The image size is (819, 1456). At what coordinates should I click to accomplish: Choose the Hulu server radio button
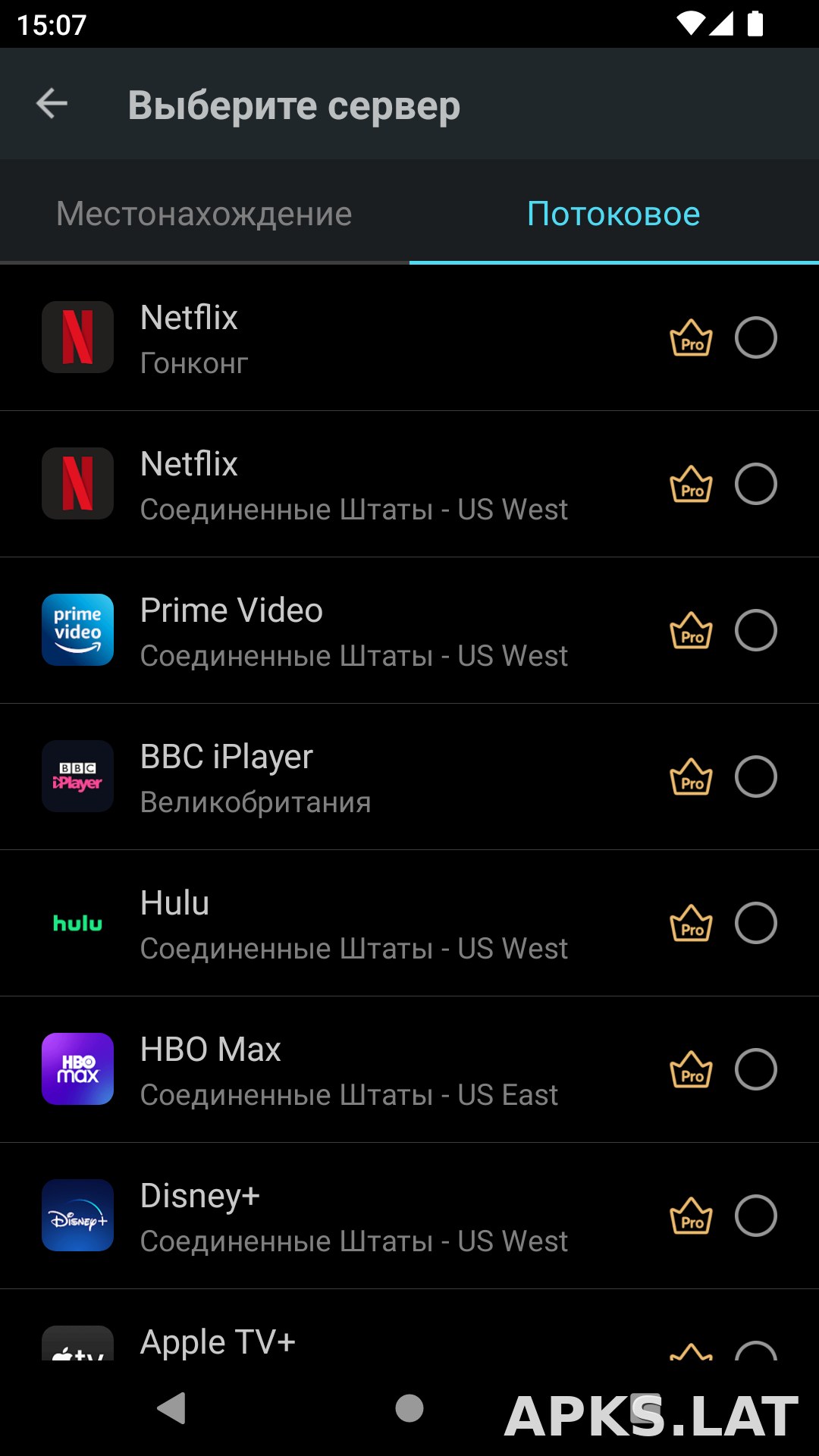click(756, 923)
